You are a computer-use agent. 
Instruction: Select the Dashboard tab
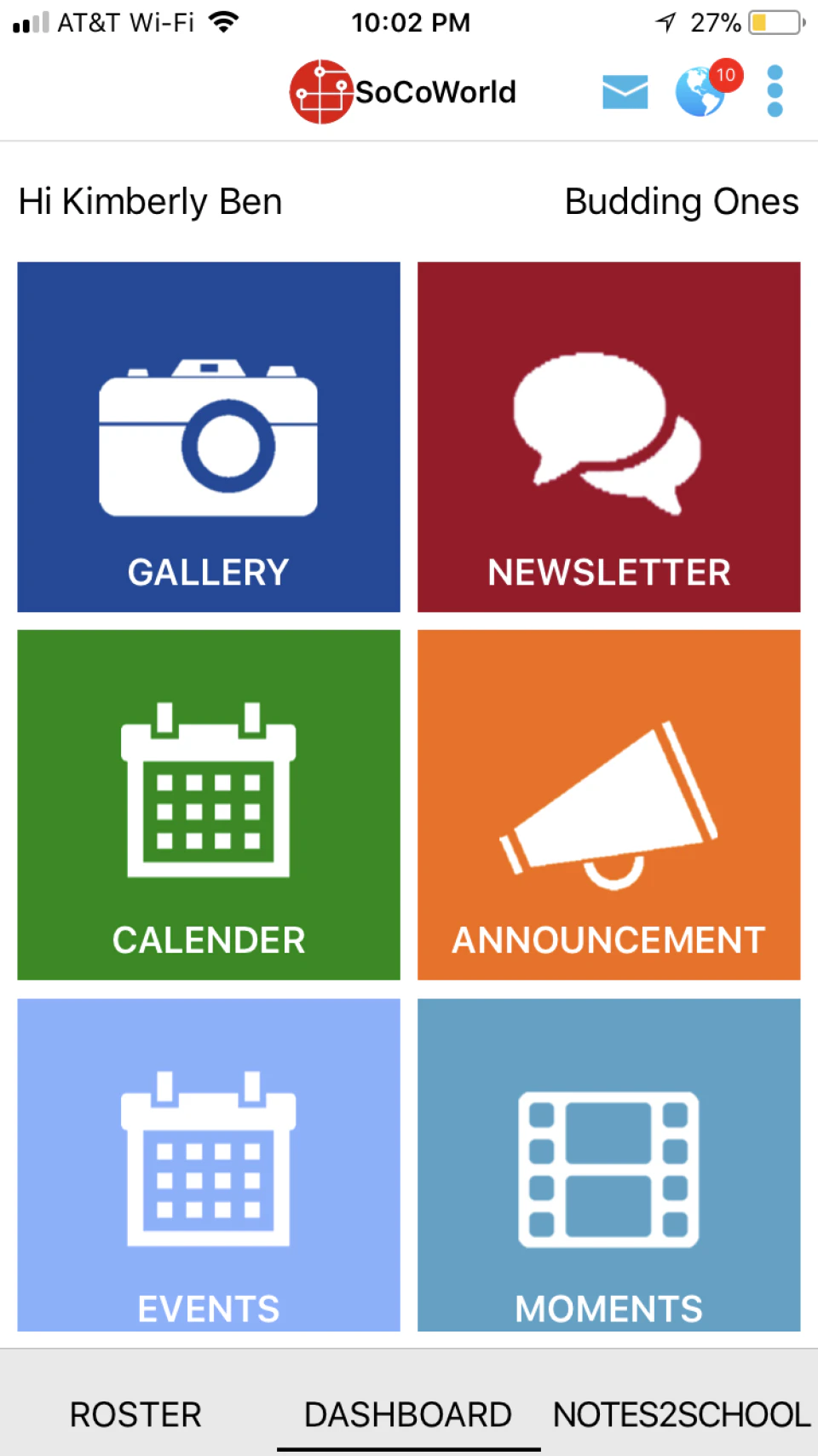(x=408, y=1414)
